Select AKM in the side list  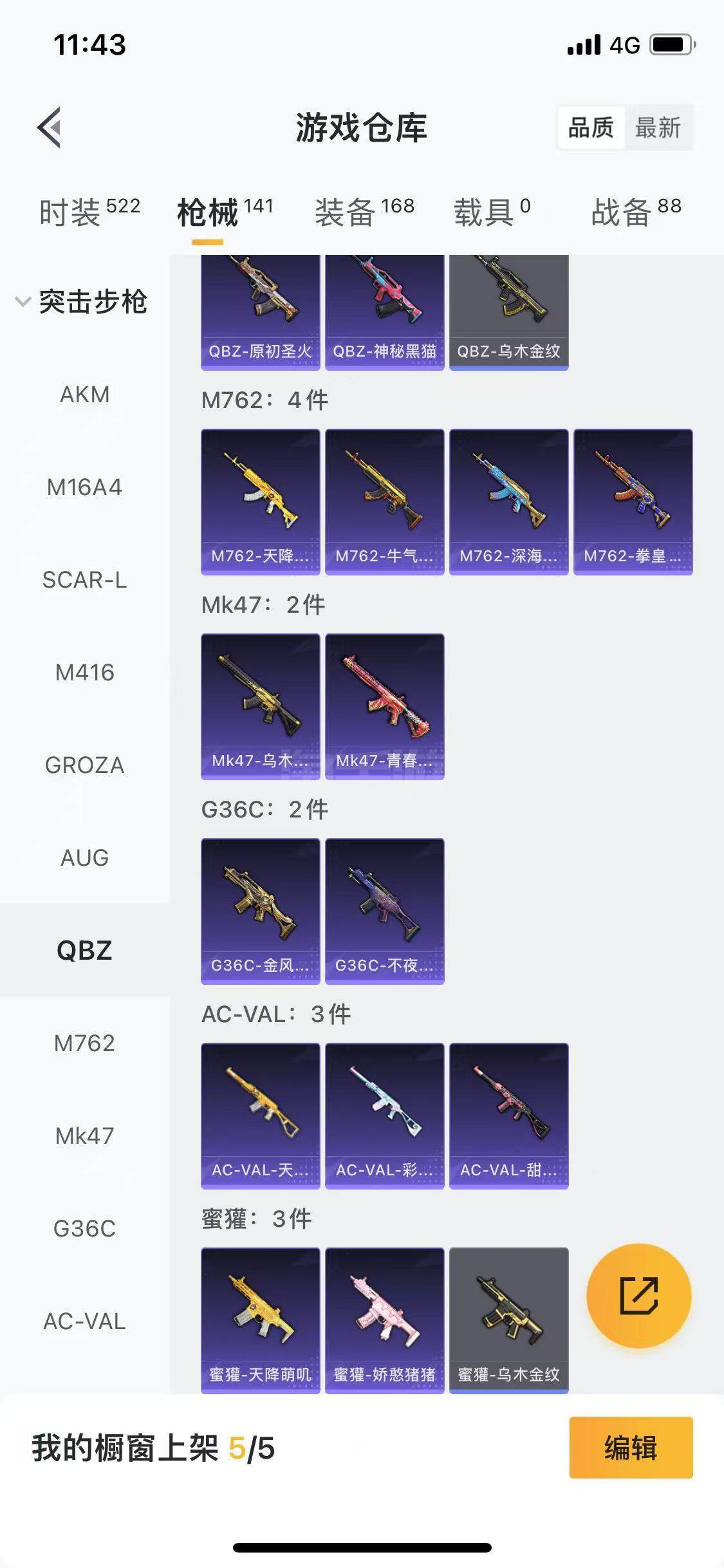(x=84, y=394)
